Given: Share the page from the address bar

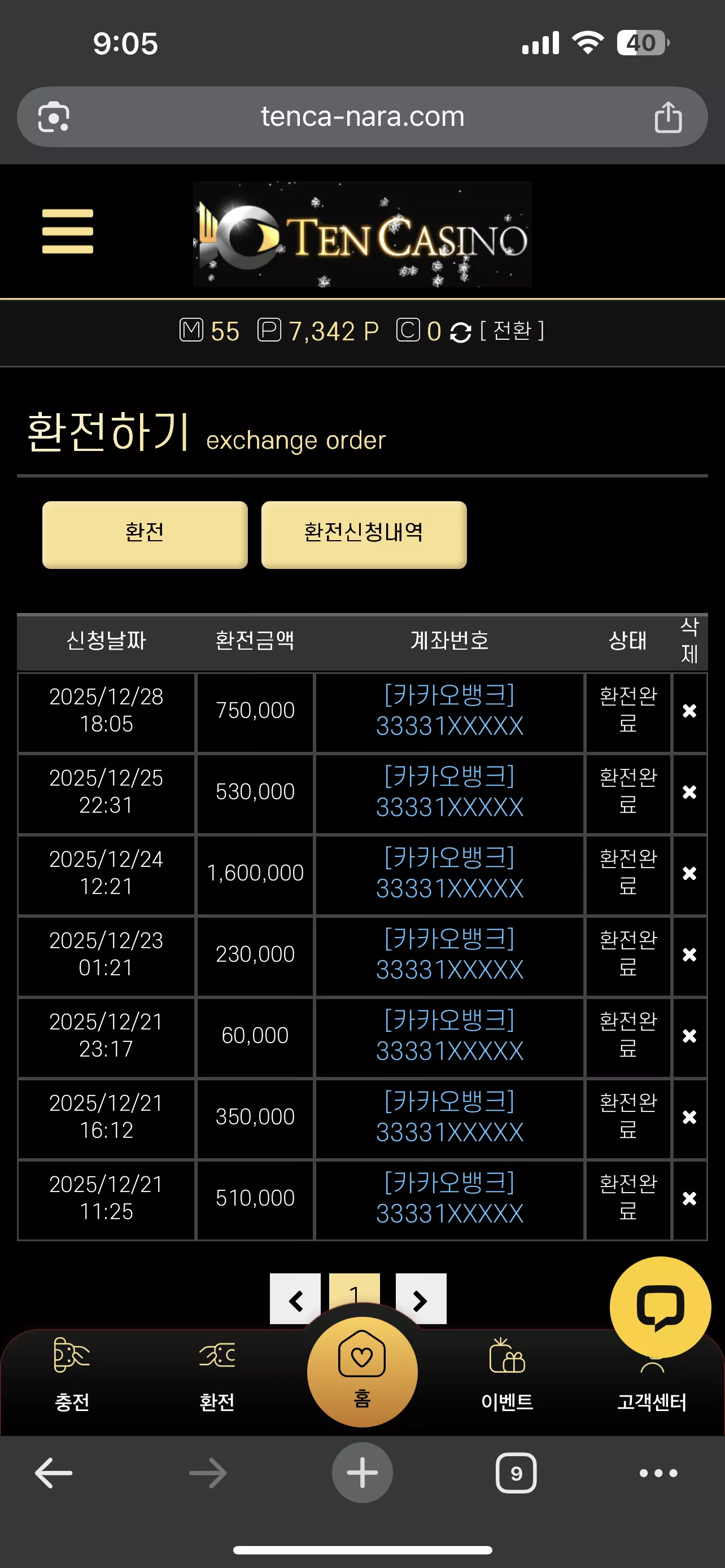Looking at the screenshot, I should pos(668,117).
